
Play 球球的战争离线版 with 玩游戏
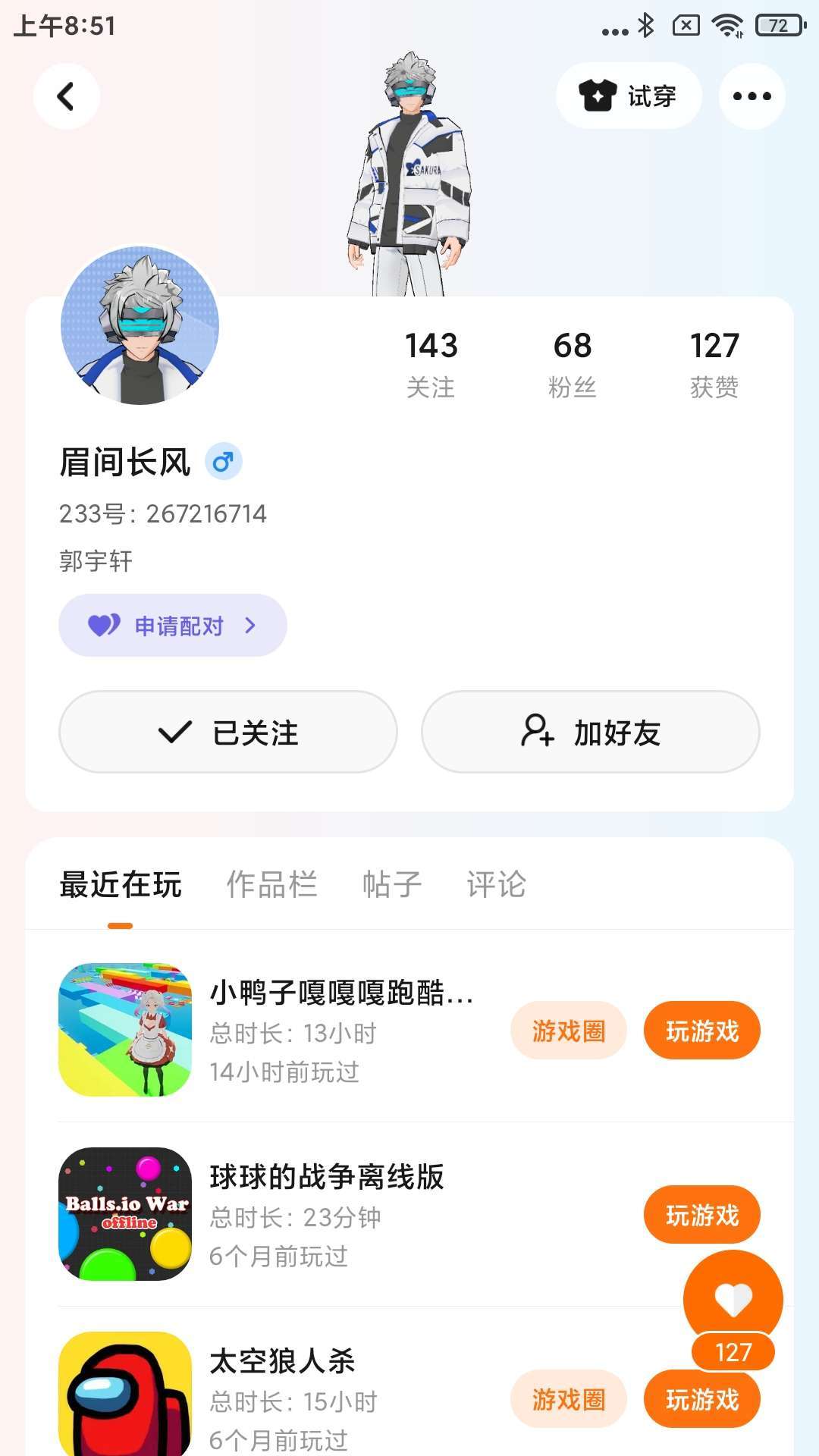pos(701,1215)
